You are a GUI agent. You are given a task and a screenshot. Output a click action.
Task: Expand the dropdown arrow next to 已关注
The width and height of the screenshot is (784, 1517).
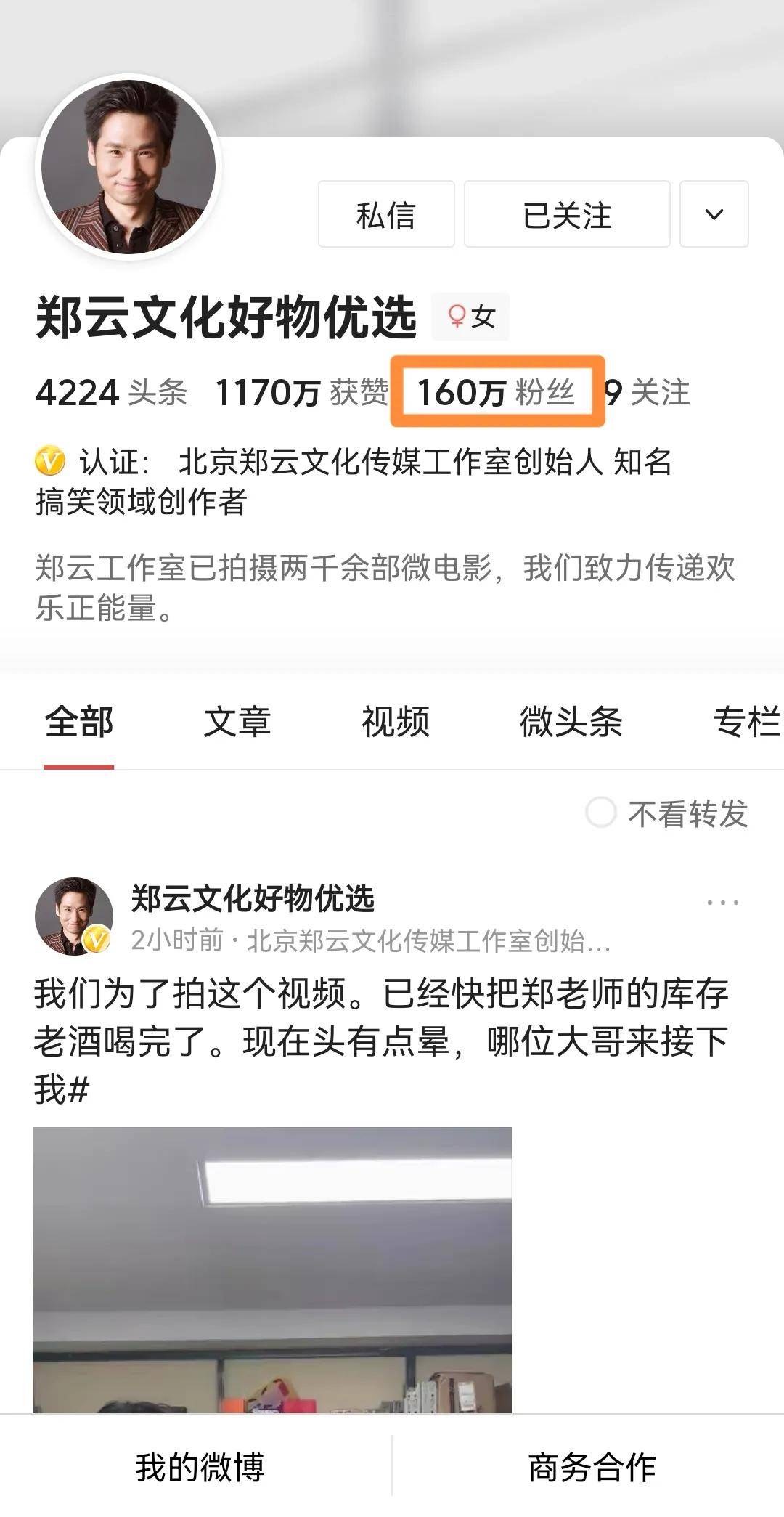point(714,214)
